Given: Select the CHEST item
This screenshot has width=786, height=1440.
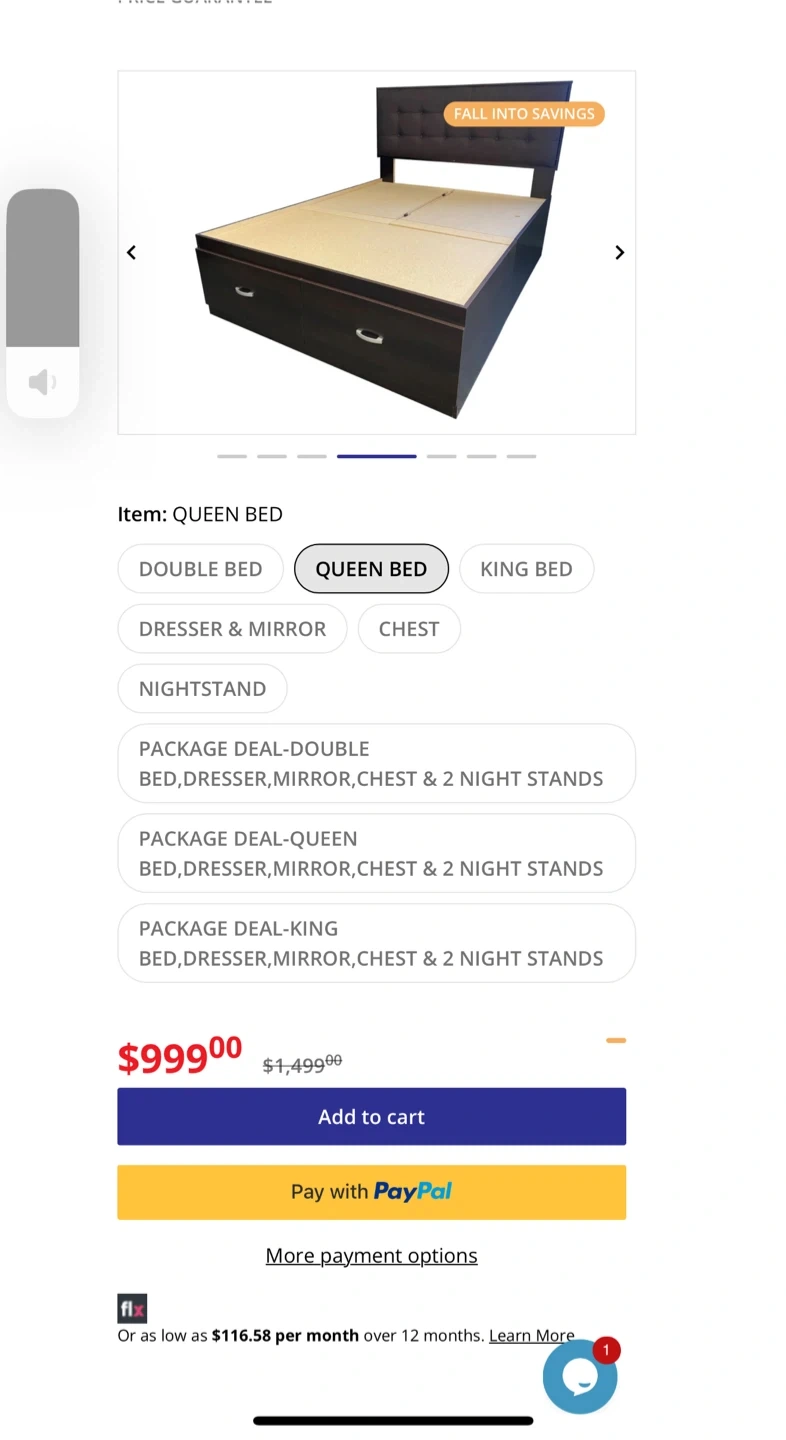Looking at the screenshot, I should (x=409, y=629).
